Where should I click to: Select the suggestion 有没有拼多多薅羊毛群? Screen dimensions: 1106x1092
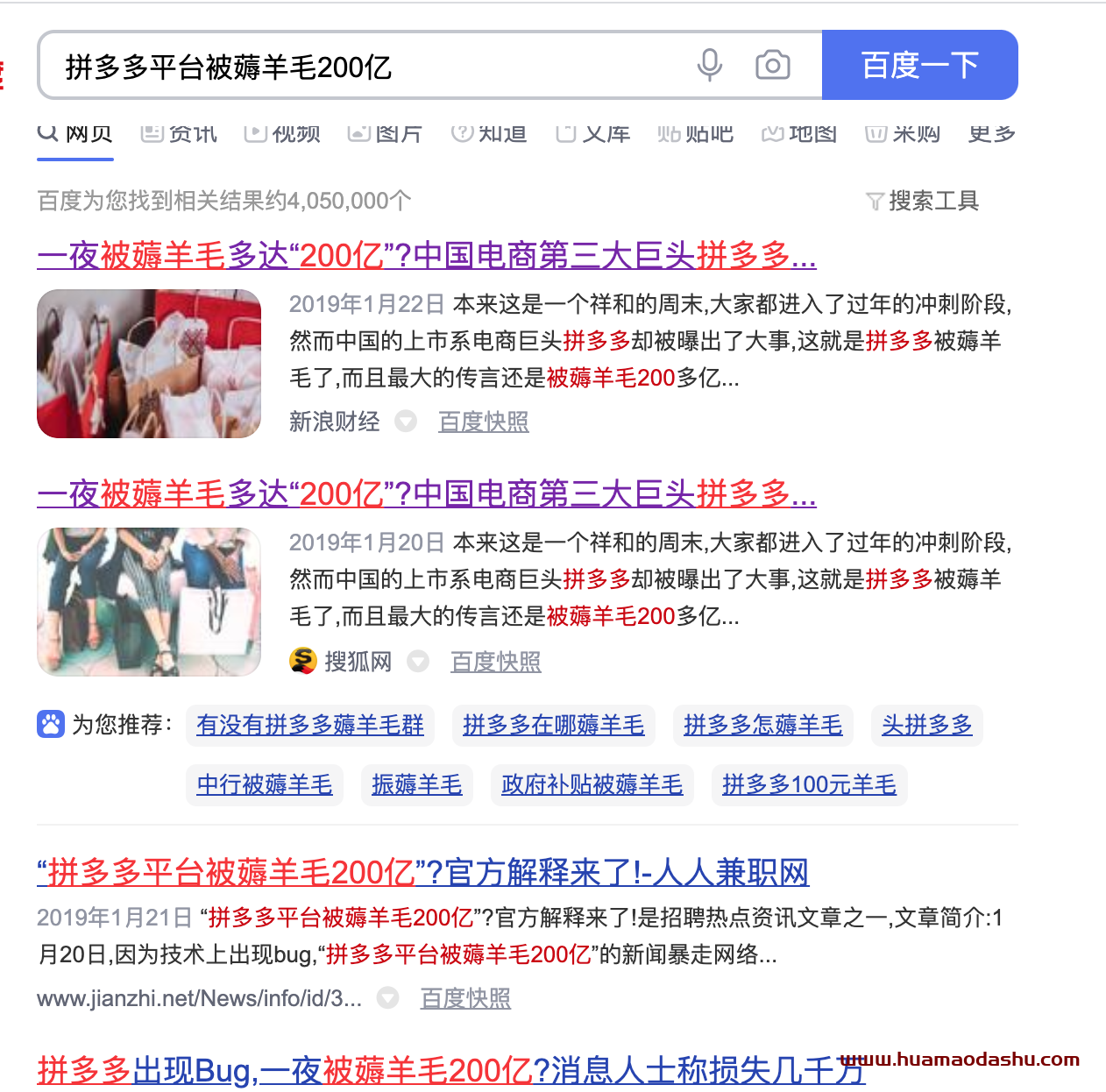click(310, 726)
